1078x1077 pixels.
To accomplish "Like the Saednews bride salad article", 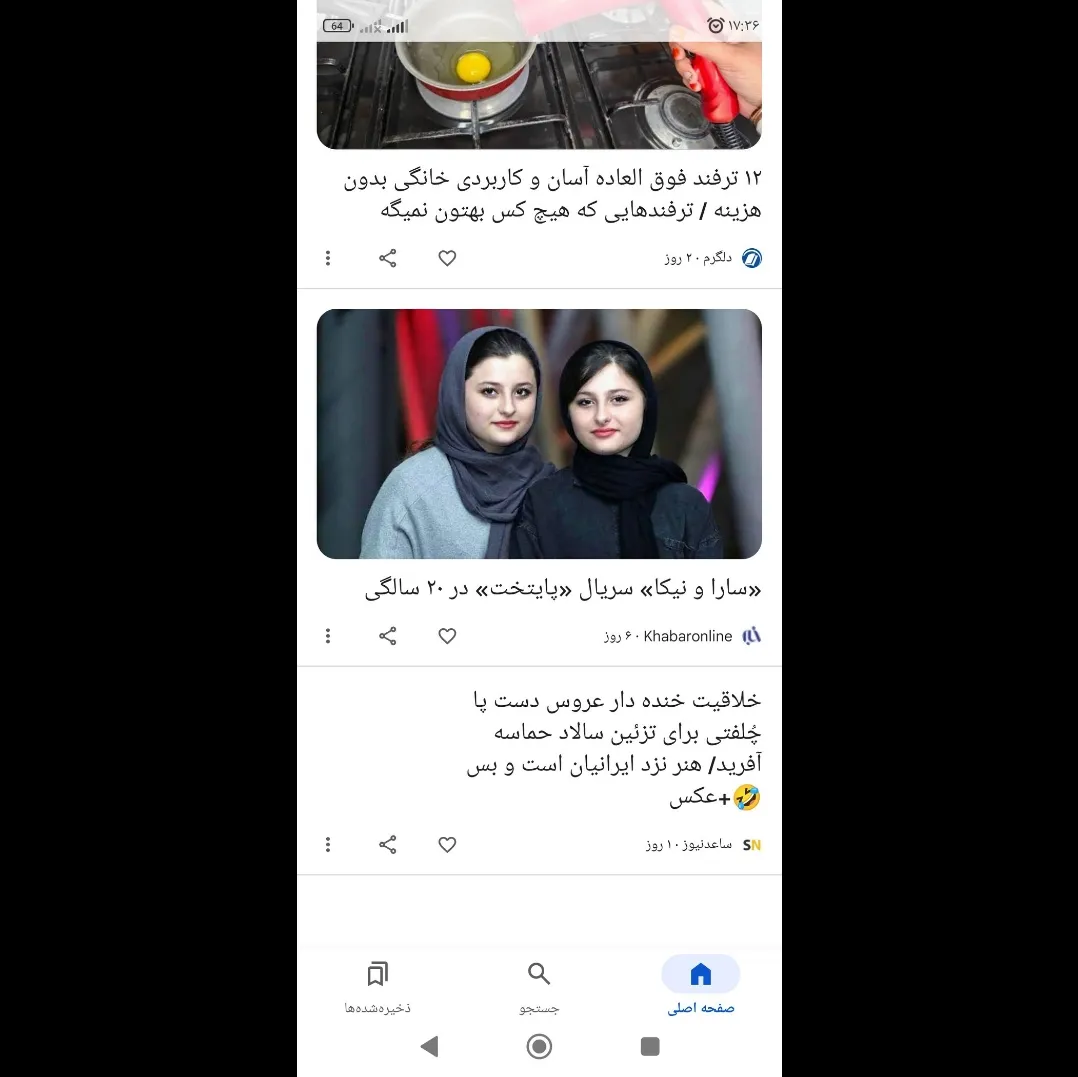I will pyautogui.click(x=447, y=845).
